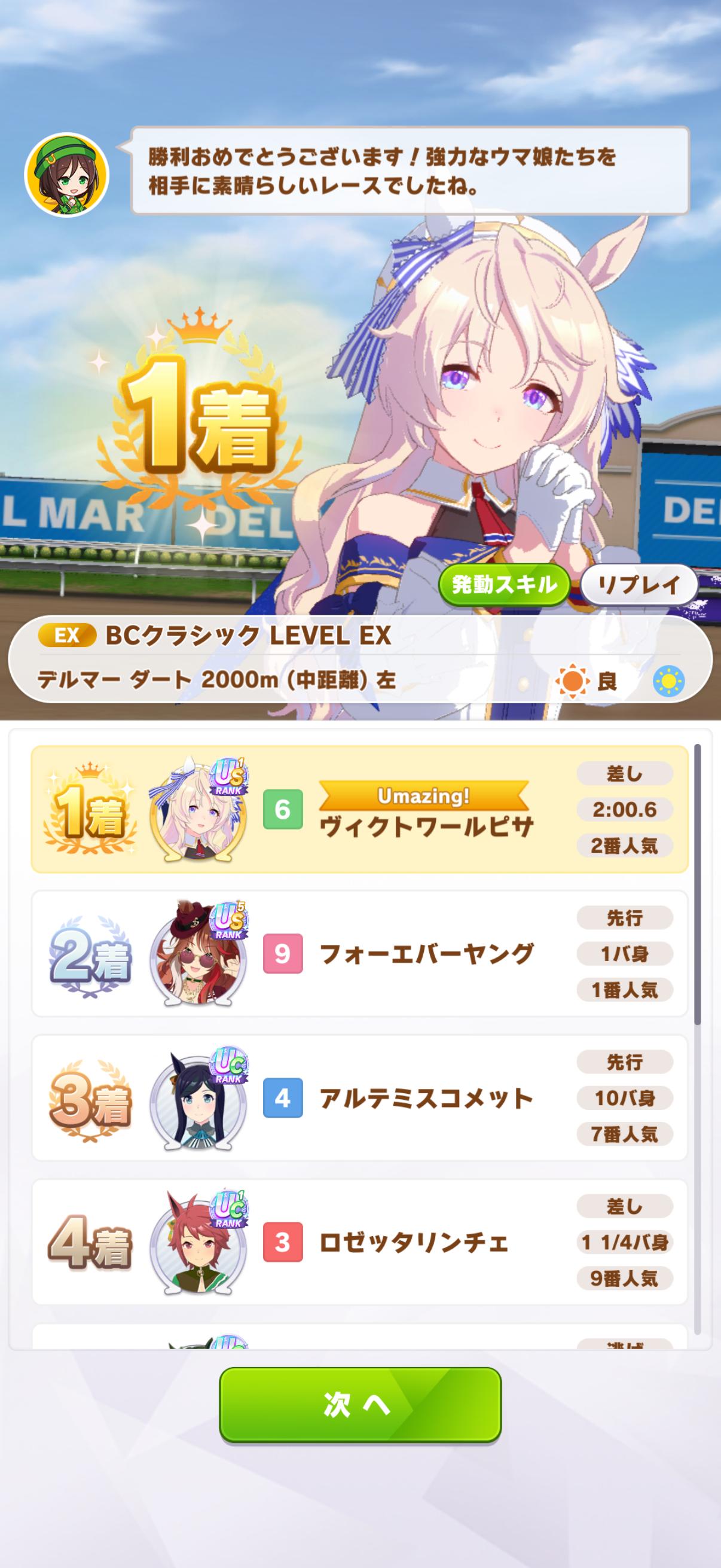Watch the race リプレイ replay
Viewport: 721px width, 1568px height.
point(638,585)
